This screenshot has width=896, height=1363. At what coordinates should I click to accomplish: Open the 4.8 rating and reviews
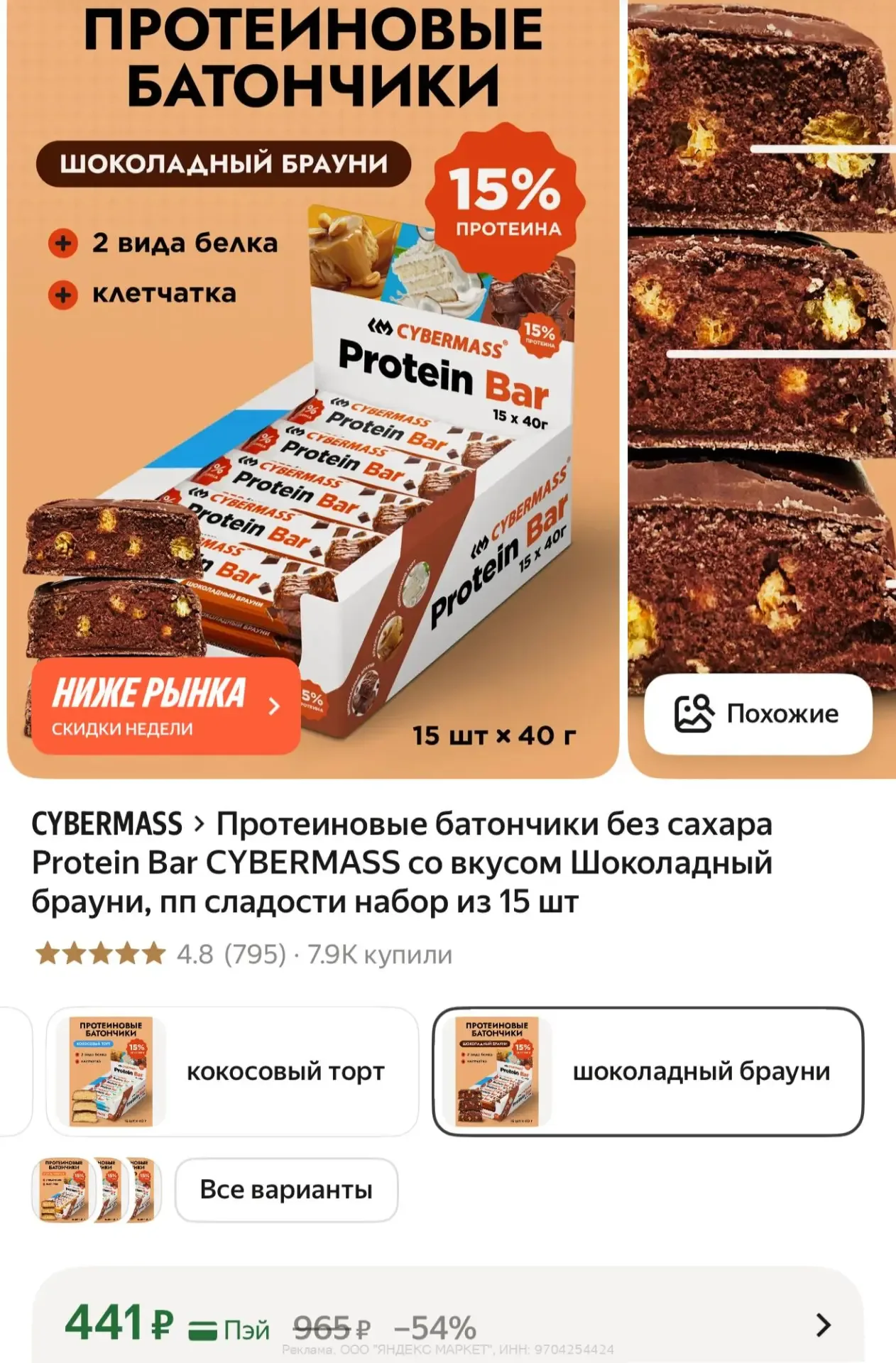click(231, 955)
